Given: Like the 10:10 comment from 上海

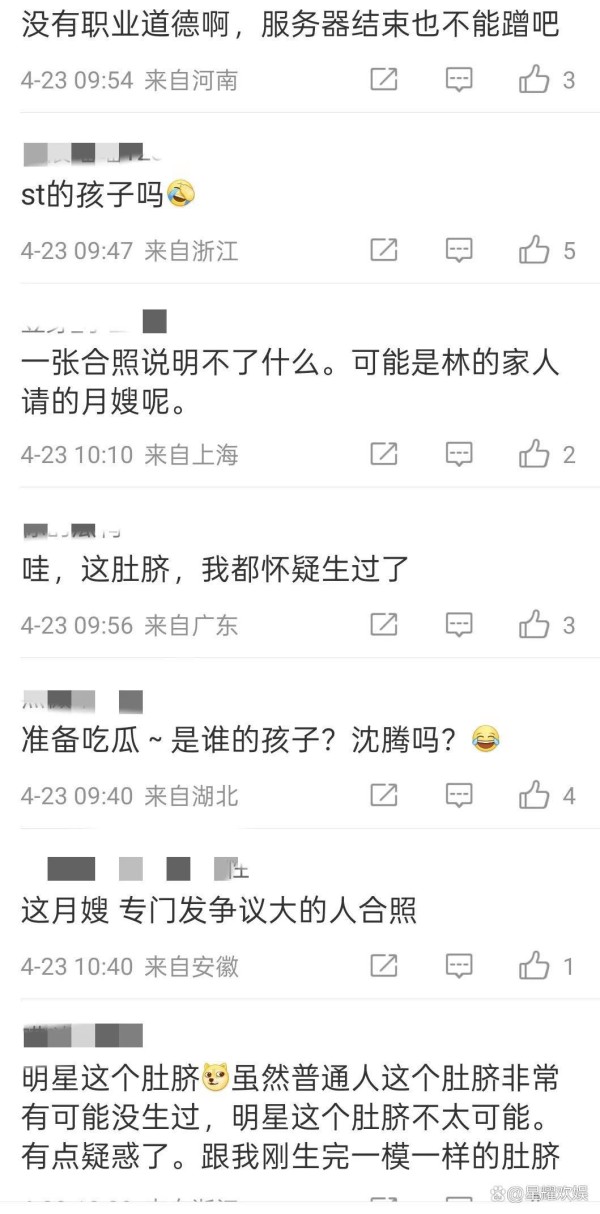Looking at the screenshot, I should [x=534, y=455].
